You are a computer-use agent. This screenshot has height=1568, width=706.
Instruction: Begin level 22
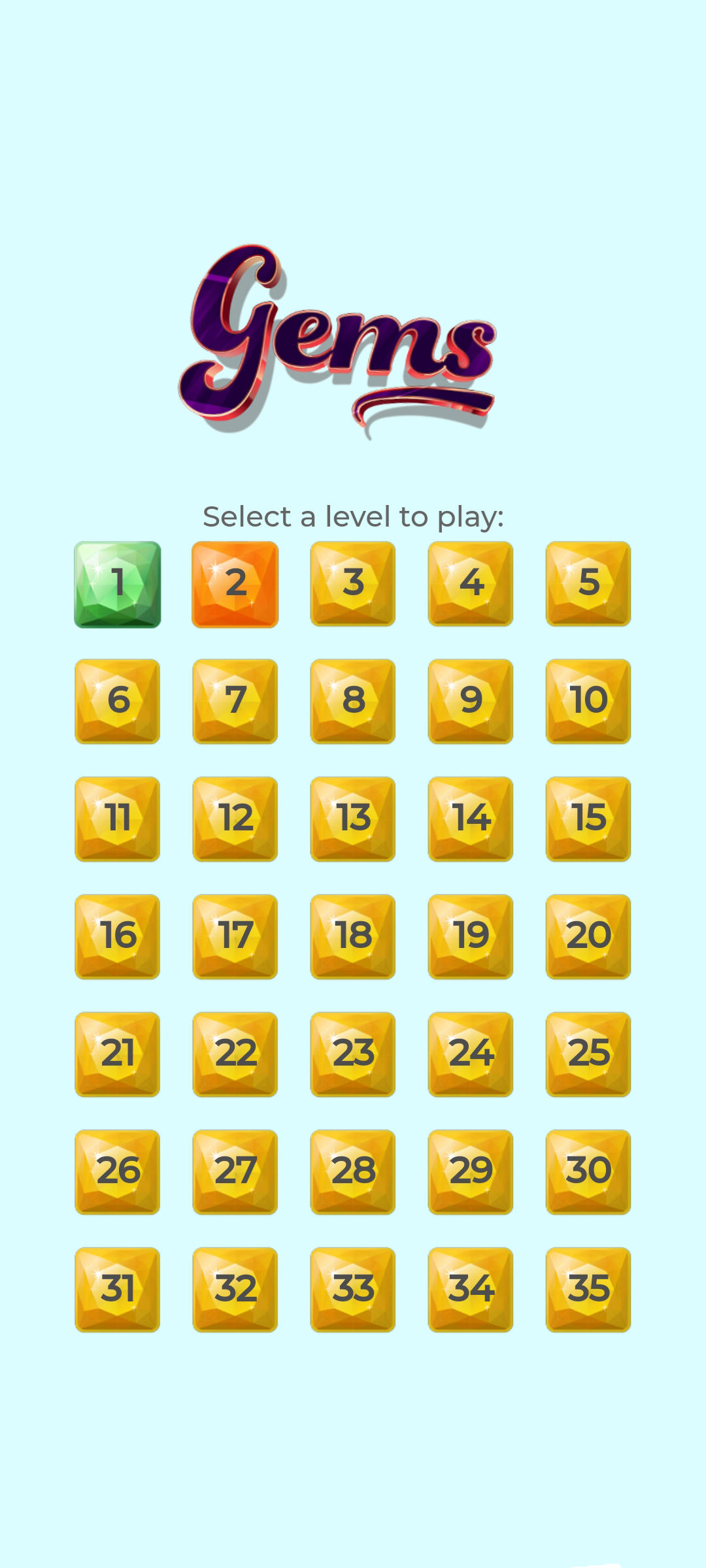point(235,1054)
